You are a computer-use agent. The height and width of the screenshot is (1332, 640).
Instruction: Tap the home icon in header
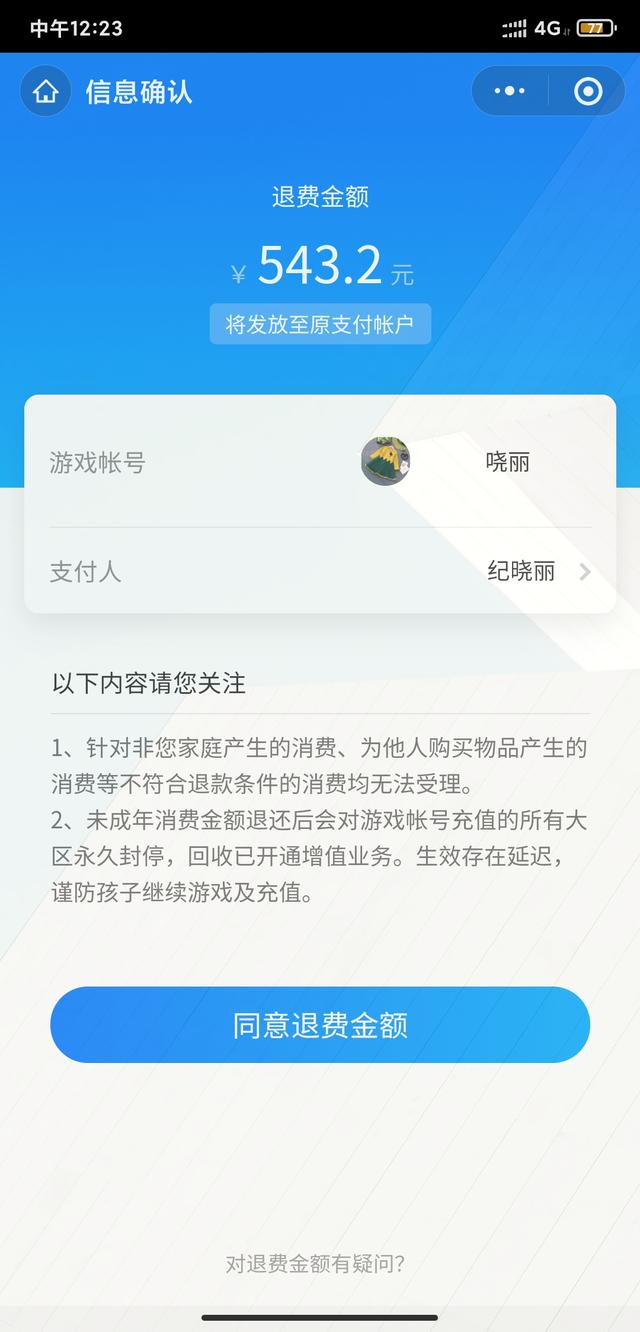click(45, 92)
